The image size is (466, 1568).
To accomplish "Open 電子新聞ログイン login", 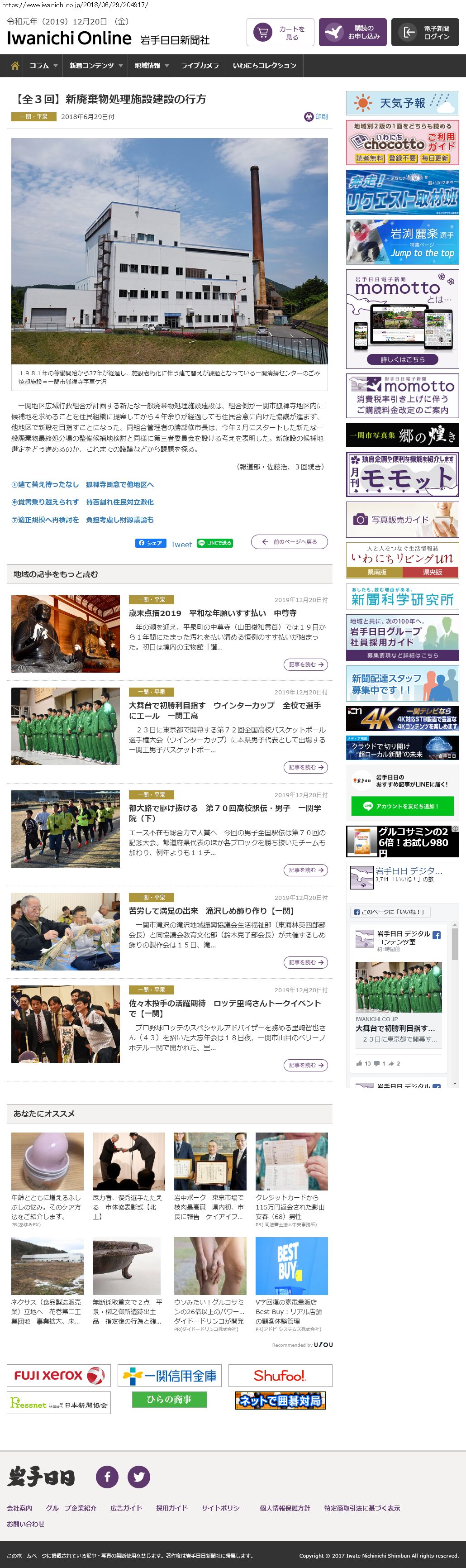I will pos(425,32).
